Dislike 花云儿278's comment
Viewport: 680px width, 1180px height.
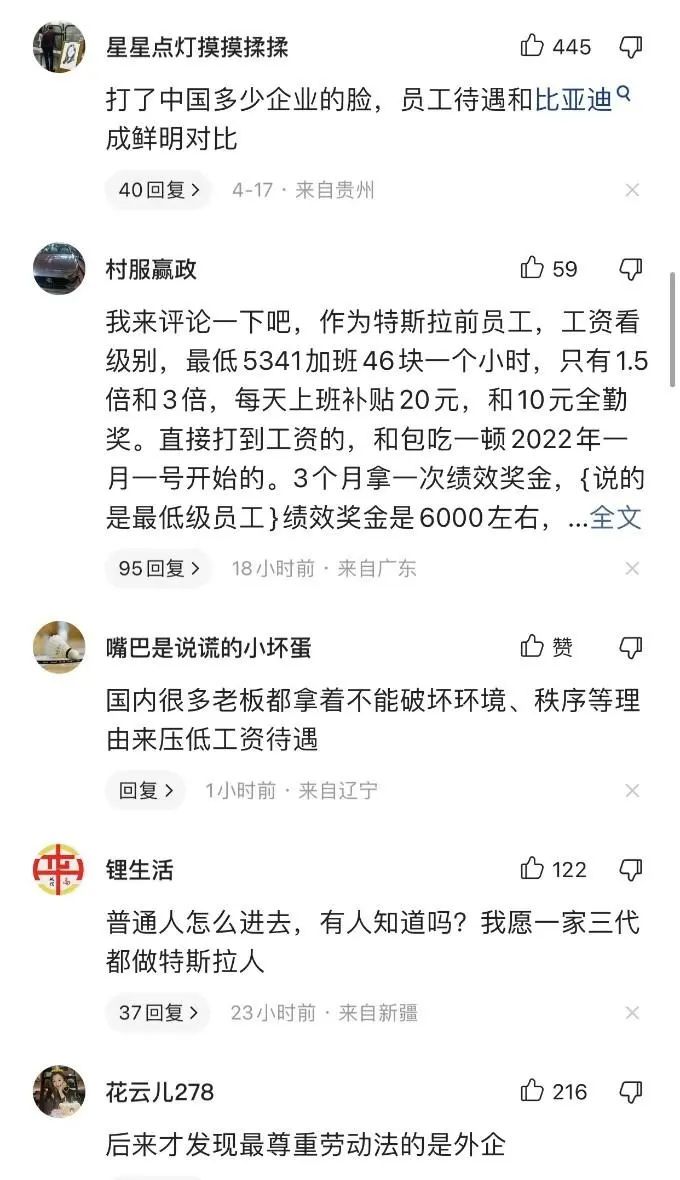click(630, 1091)
